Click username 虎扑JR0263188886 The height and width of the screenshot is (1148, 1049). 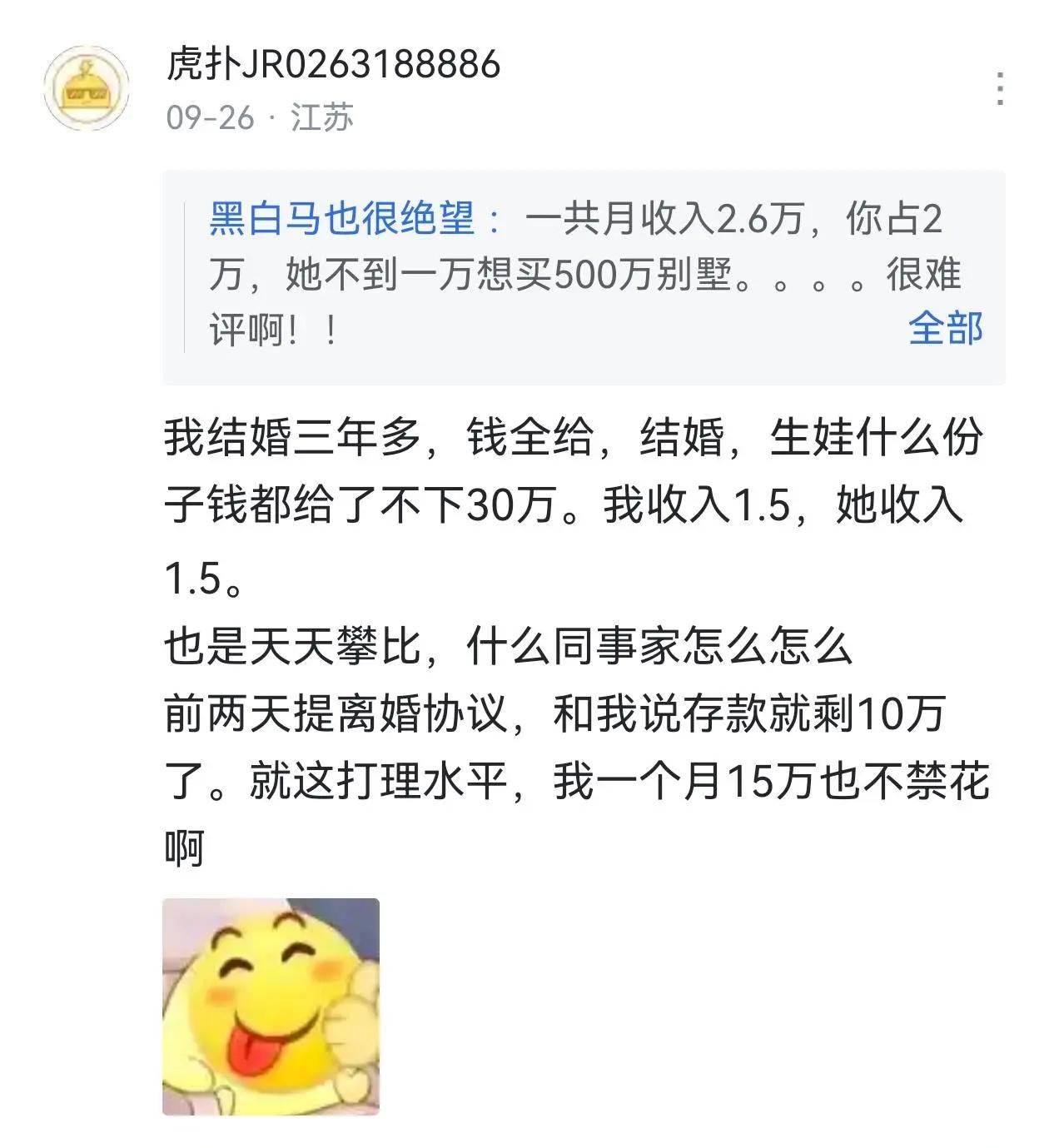click(x=331, y=67)
